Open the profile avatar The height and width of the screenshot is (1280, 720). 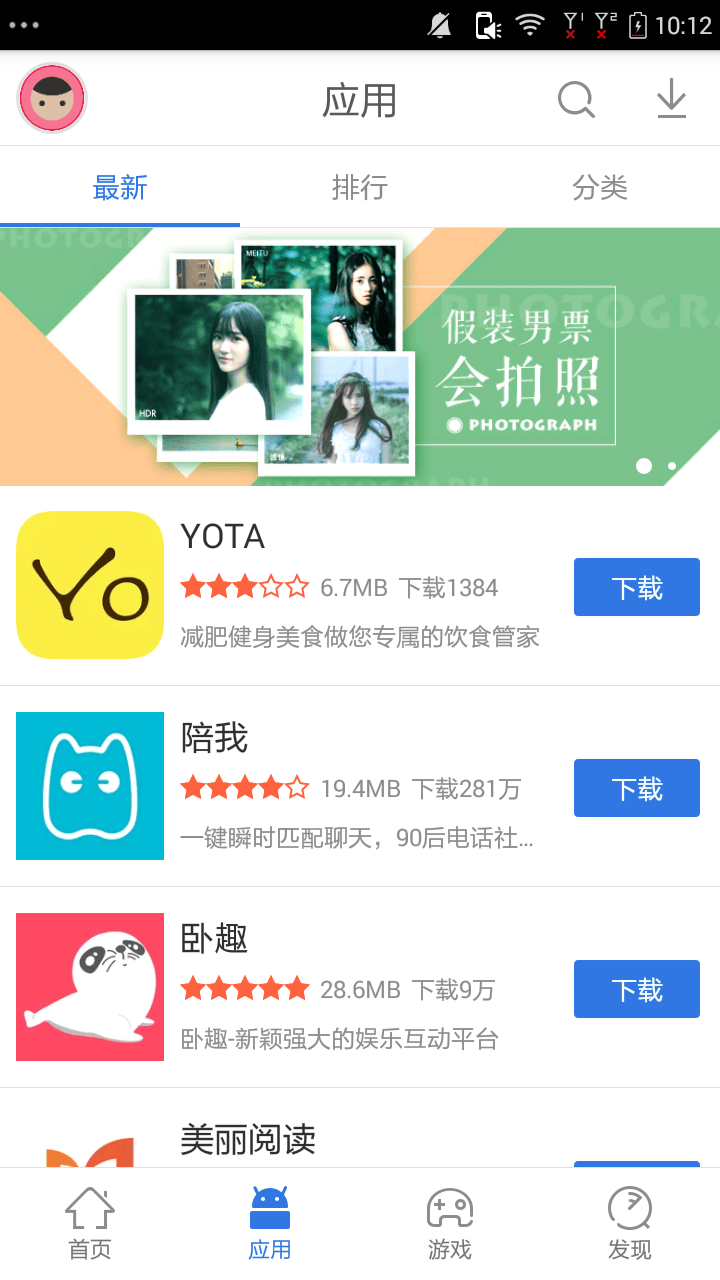52,98
